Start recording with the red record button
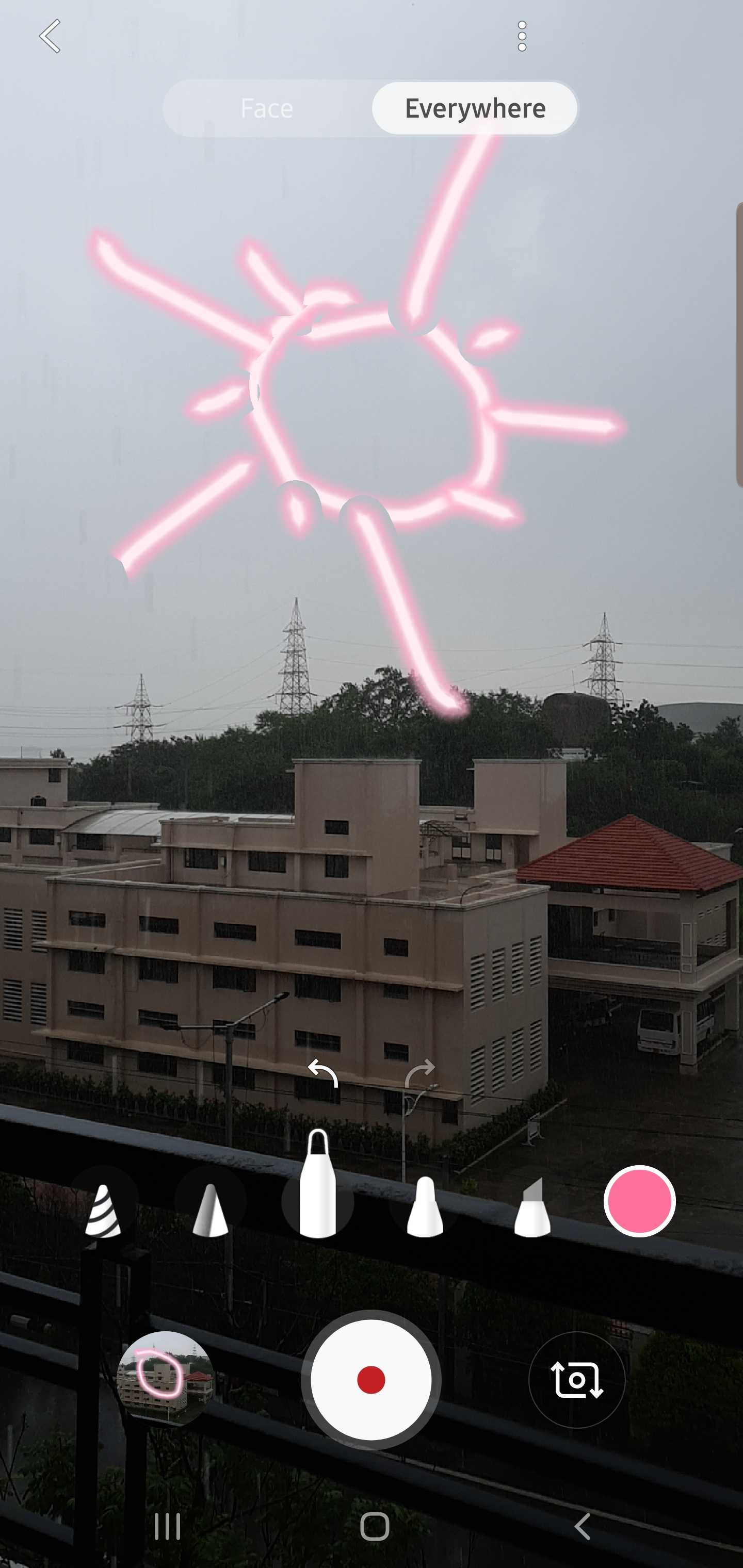743x1568 pixels. (371, 1379)
